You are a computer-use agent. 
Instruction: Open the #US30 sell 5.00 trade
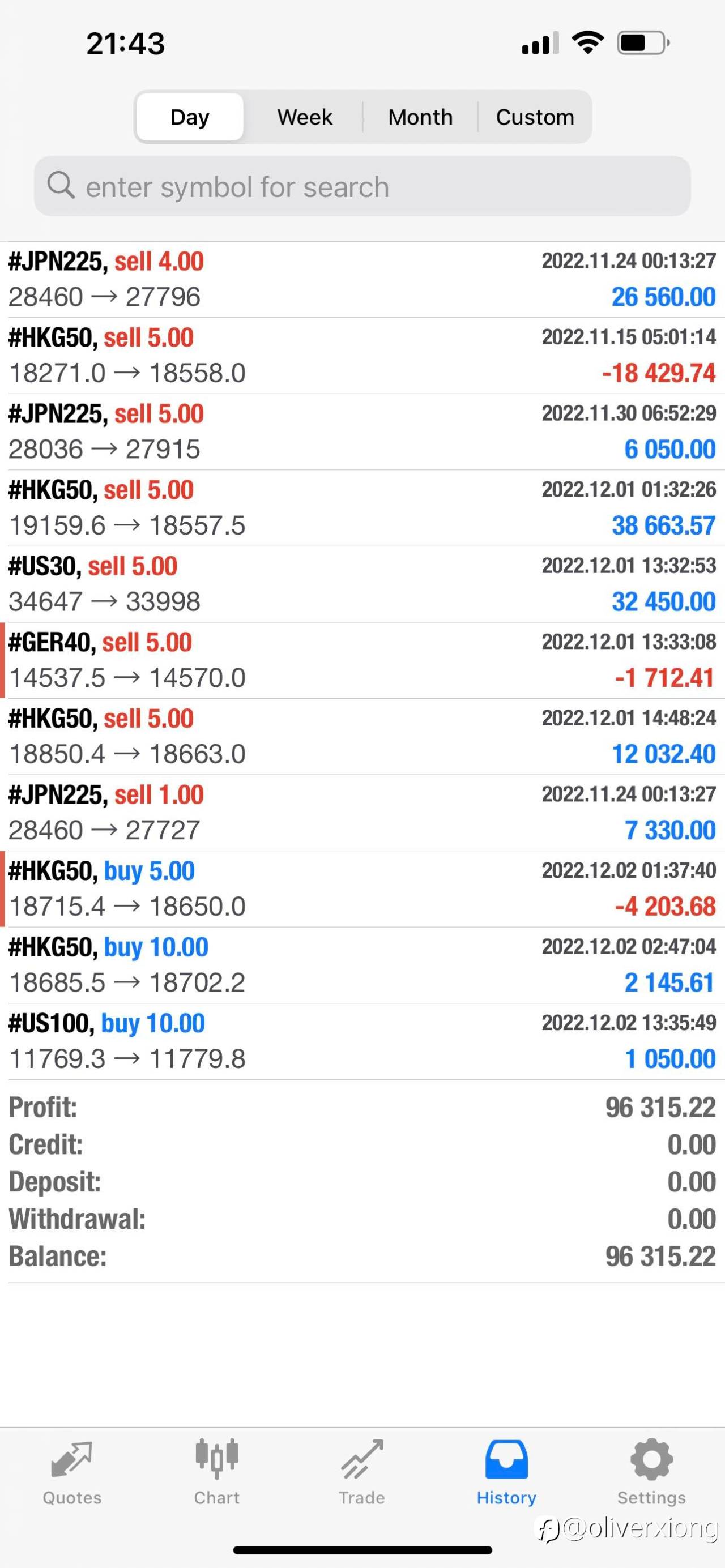pos(362,584)
